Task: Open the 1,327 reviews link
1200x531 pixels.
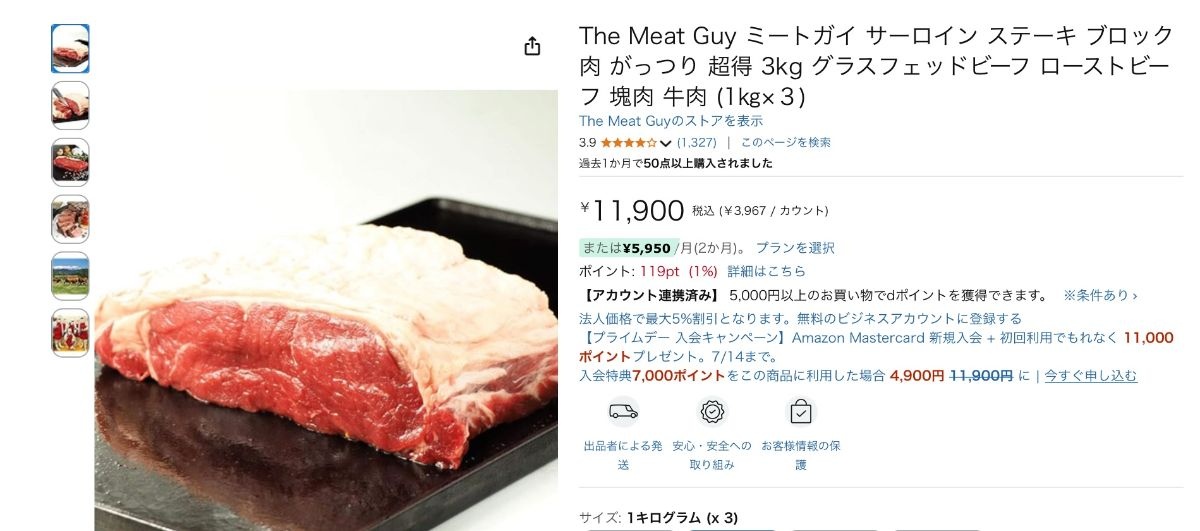Action: [x=697, y=143]
